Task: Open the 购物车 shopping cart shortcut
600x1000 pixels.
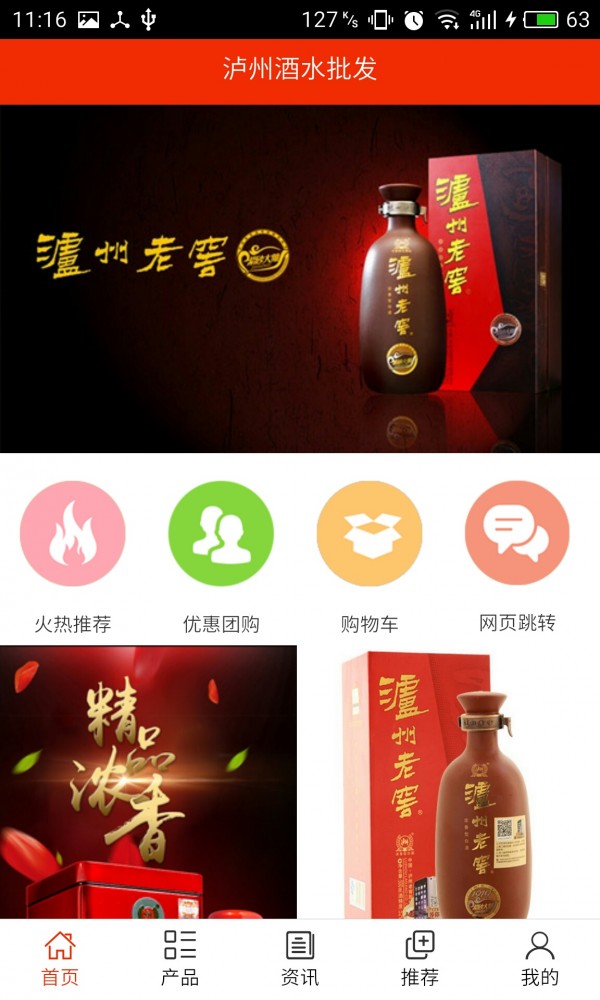Action: coord(369,534)
